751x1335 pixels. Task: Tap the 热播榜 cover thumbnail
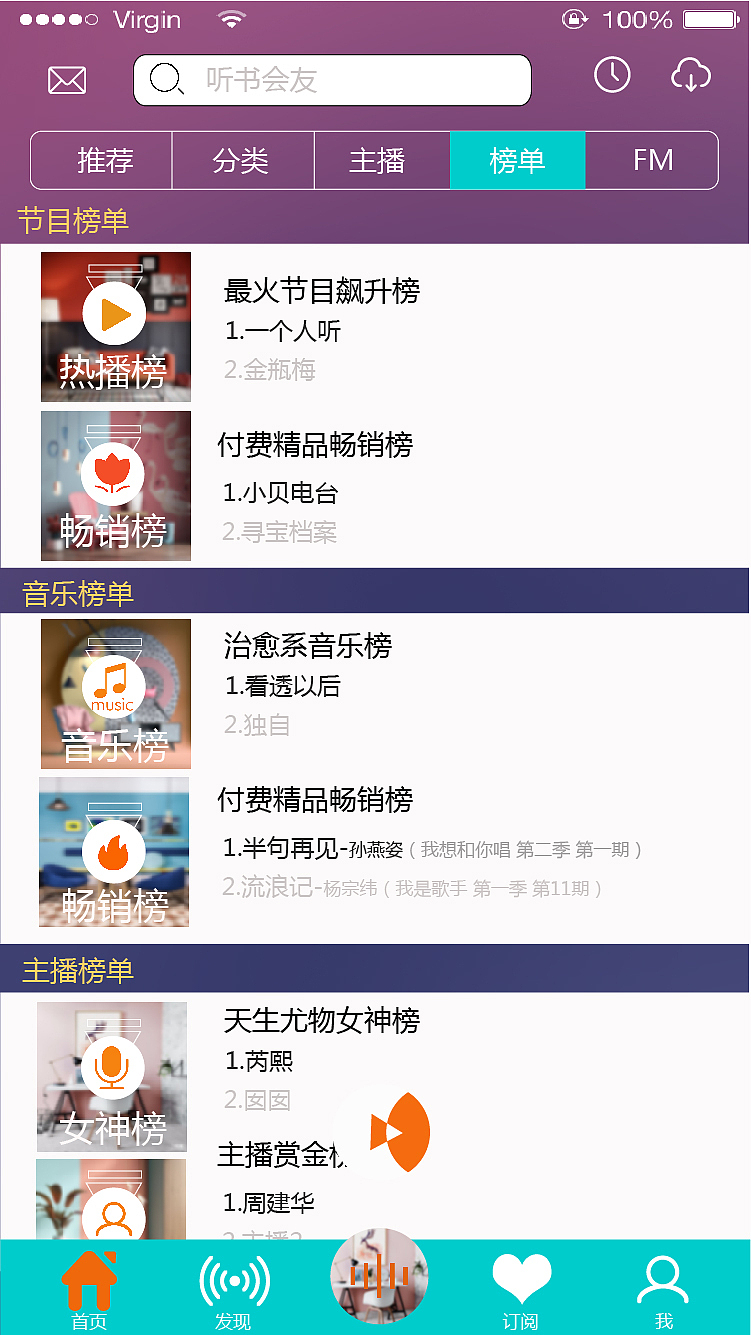tap(115, 327)
